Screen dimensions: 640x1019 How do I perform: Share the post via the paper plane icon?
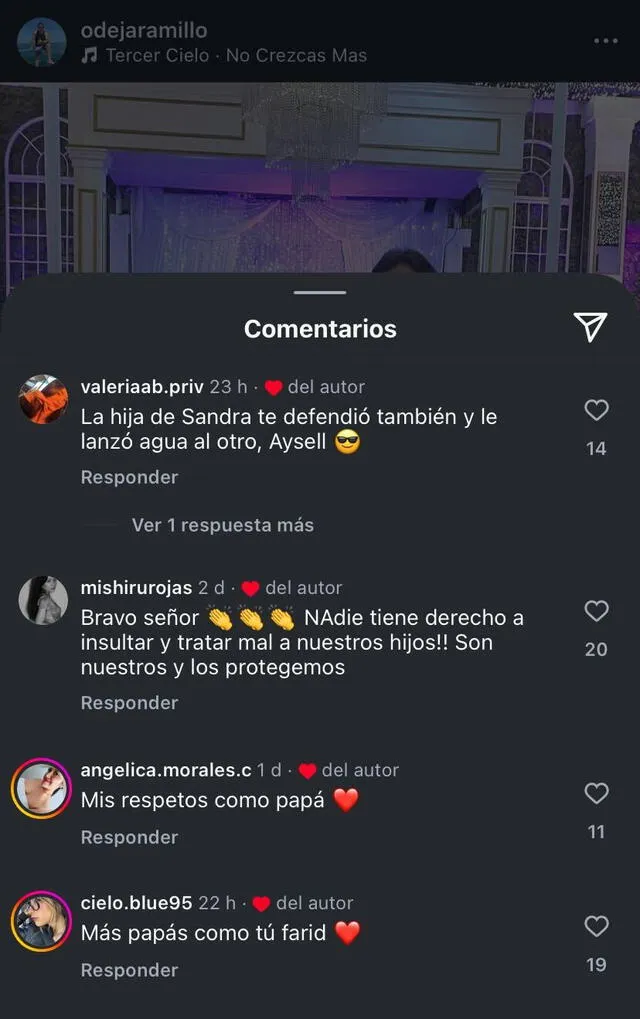[x=590, y=326]
